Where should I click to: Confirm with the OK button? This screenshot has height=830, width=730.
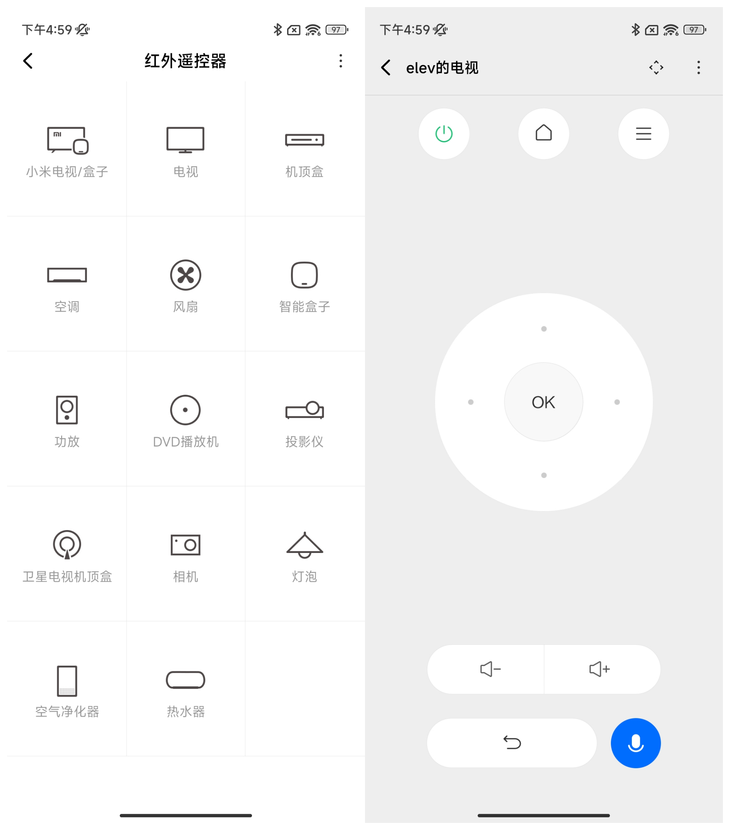click(x=543, y=402)
